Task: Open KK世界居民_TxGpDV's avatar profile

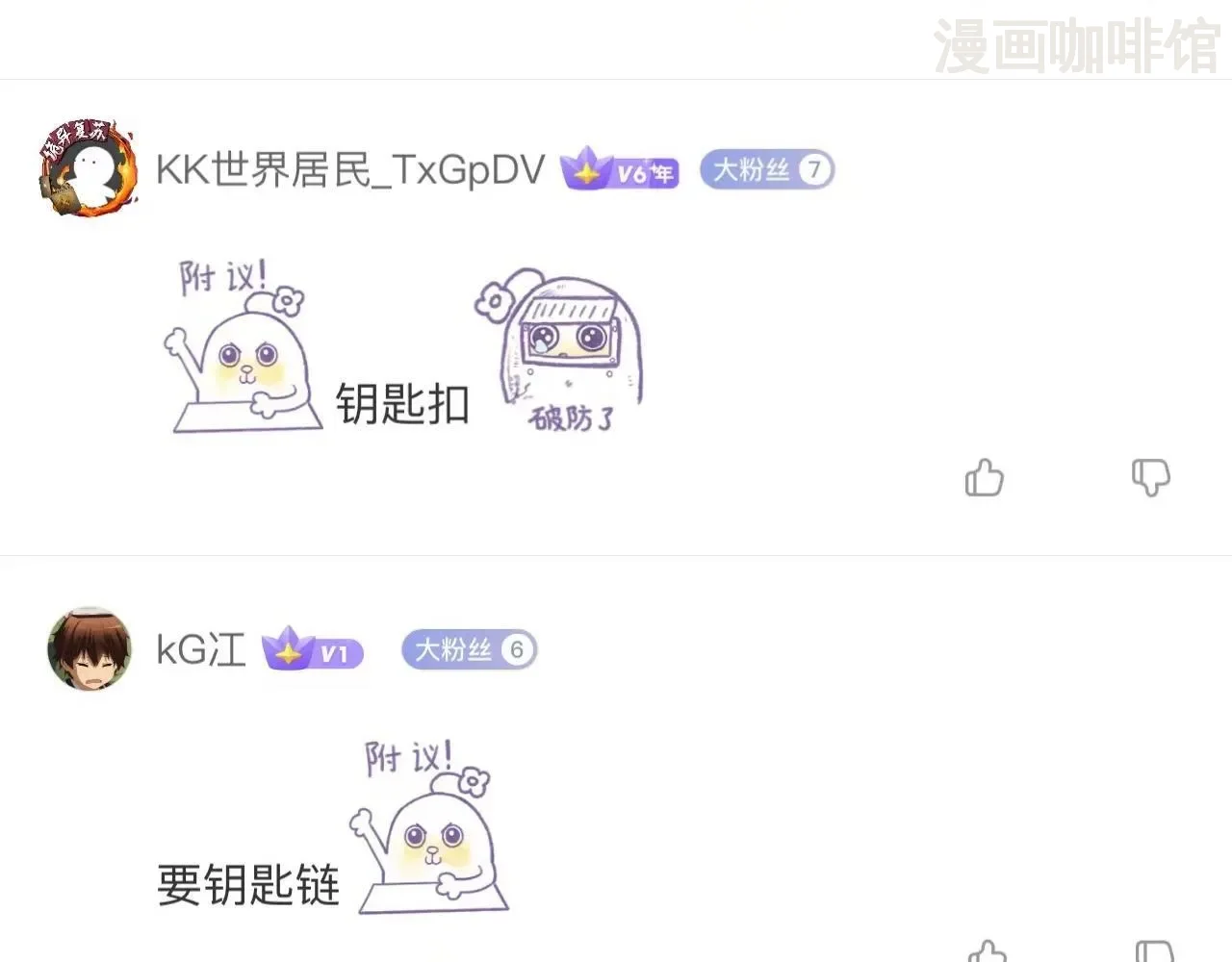Action: [x=88, y=168]
